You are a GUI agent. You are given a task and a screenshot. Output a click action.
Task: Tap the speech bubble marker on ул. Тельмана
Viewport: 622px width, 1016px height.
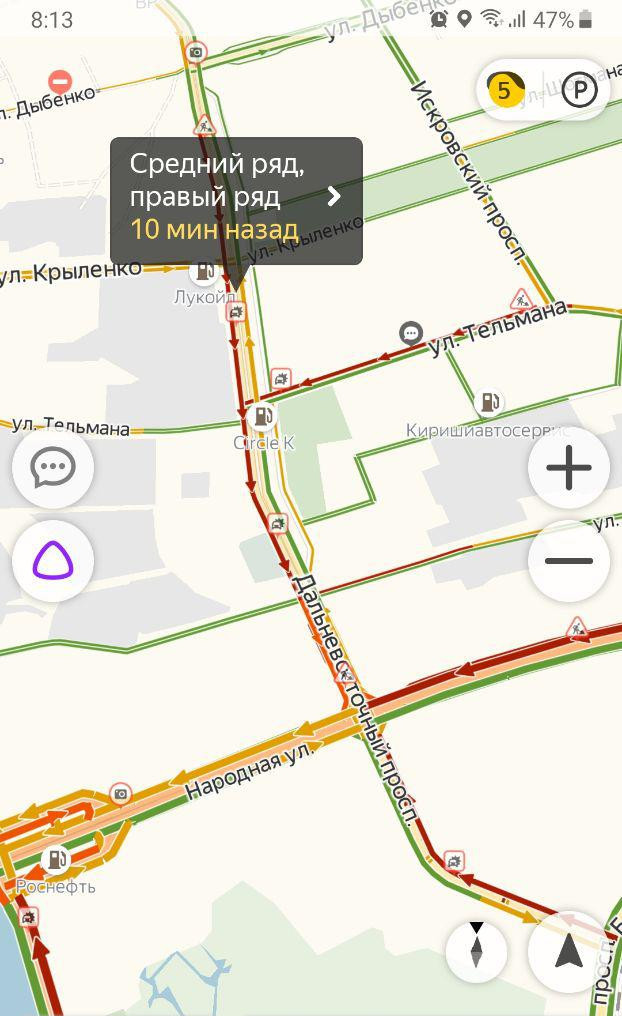coord(411,334)
